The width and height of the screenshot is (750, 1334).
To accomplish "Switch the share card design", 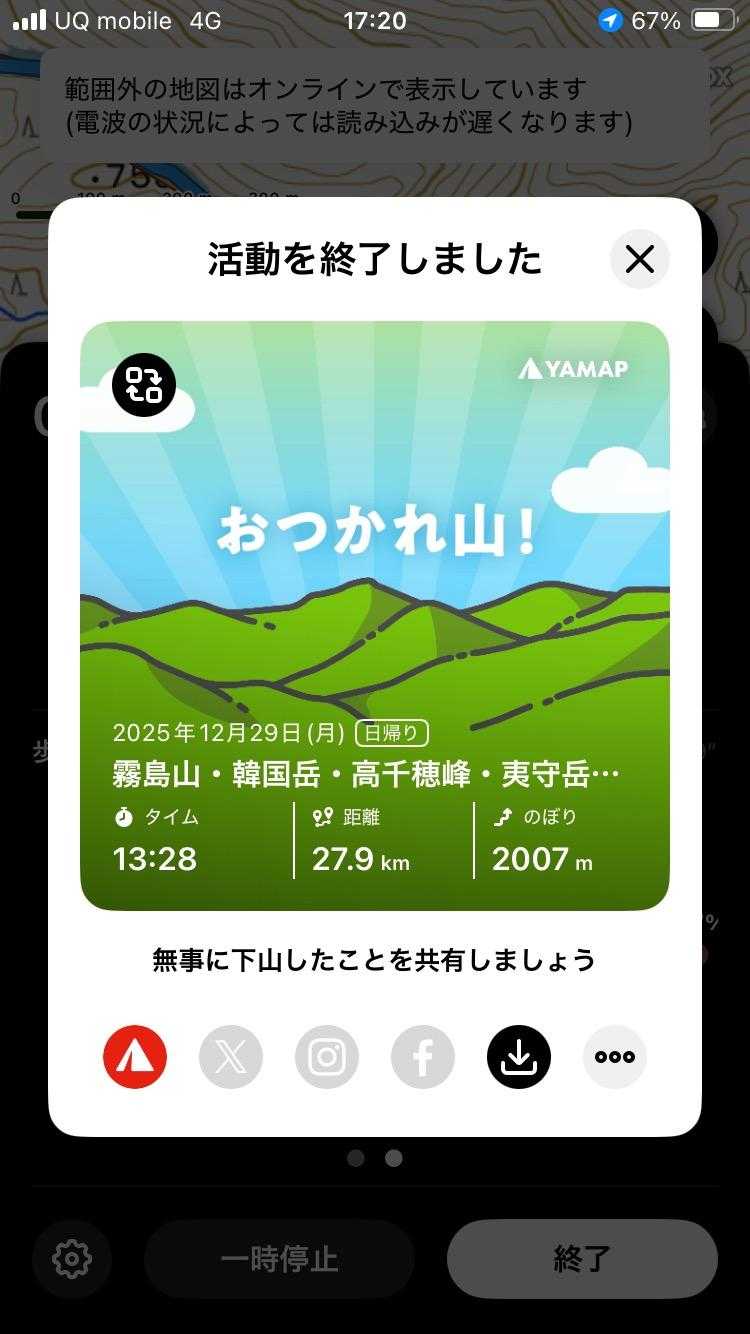I will (144, 385).
